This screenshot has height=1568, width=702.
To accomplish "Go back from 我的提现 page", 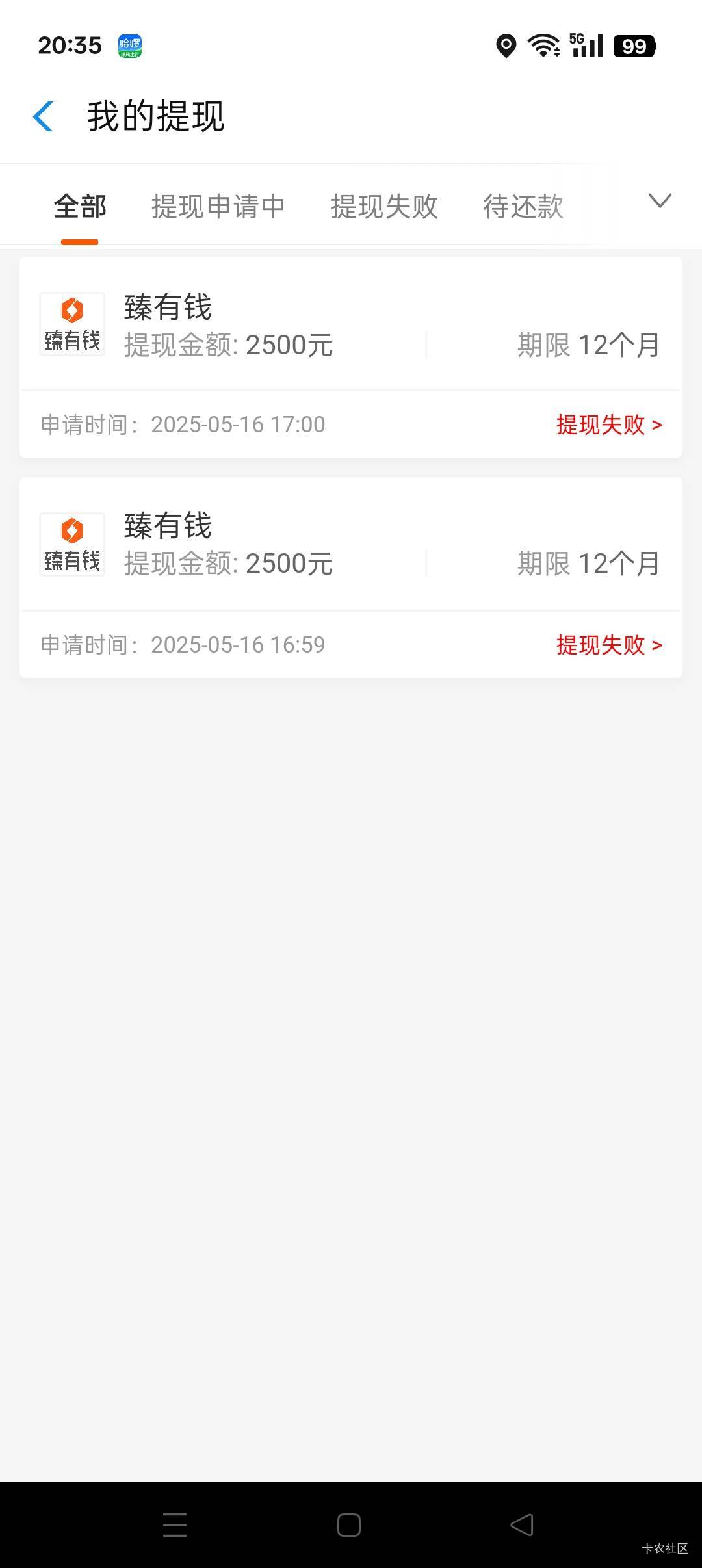I will coord(43,117).
